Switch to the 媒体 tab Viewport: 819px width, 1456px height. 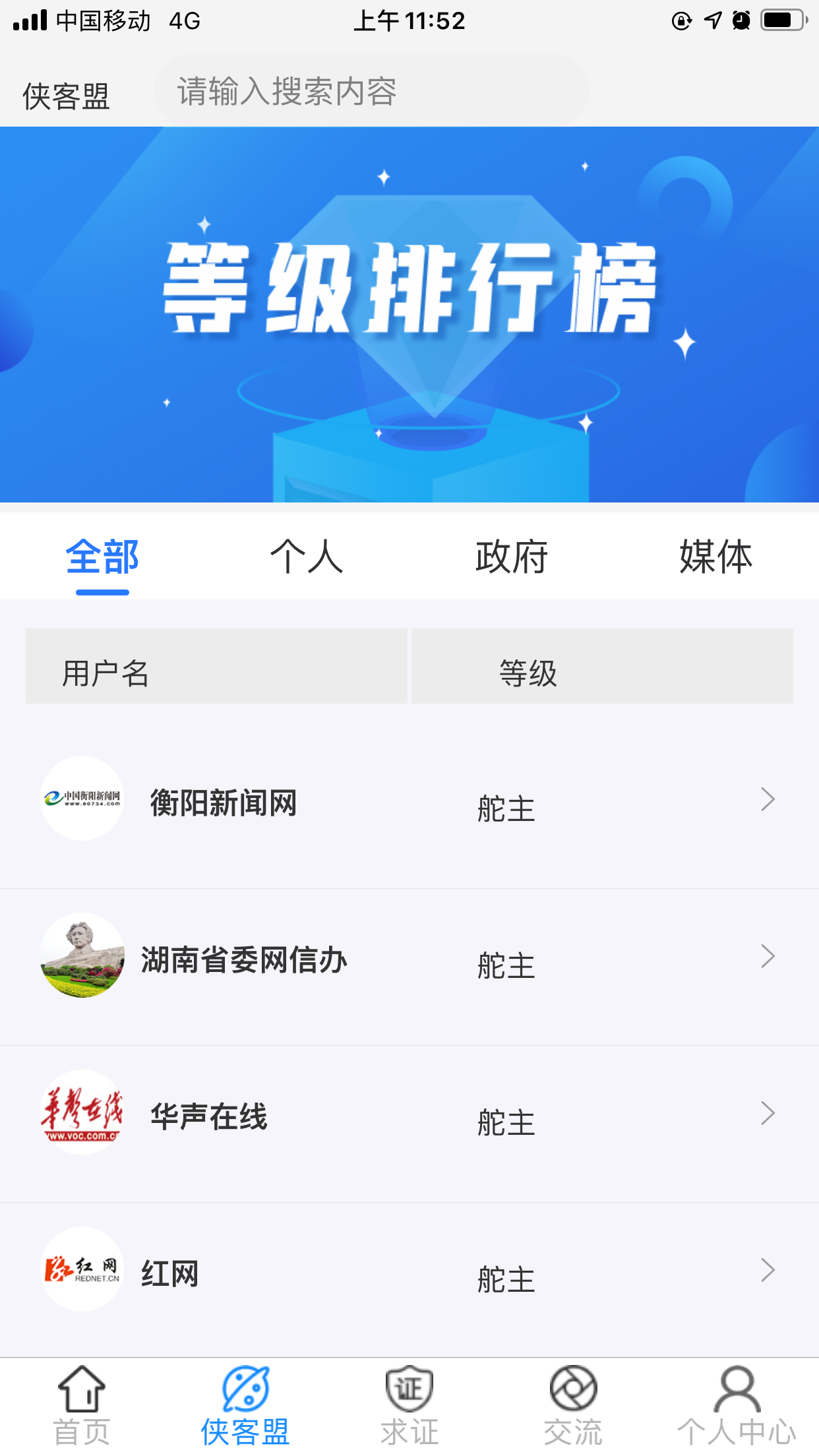(716, 559)
